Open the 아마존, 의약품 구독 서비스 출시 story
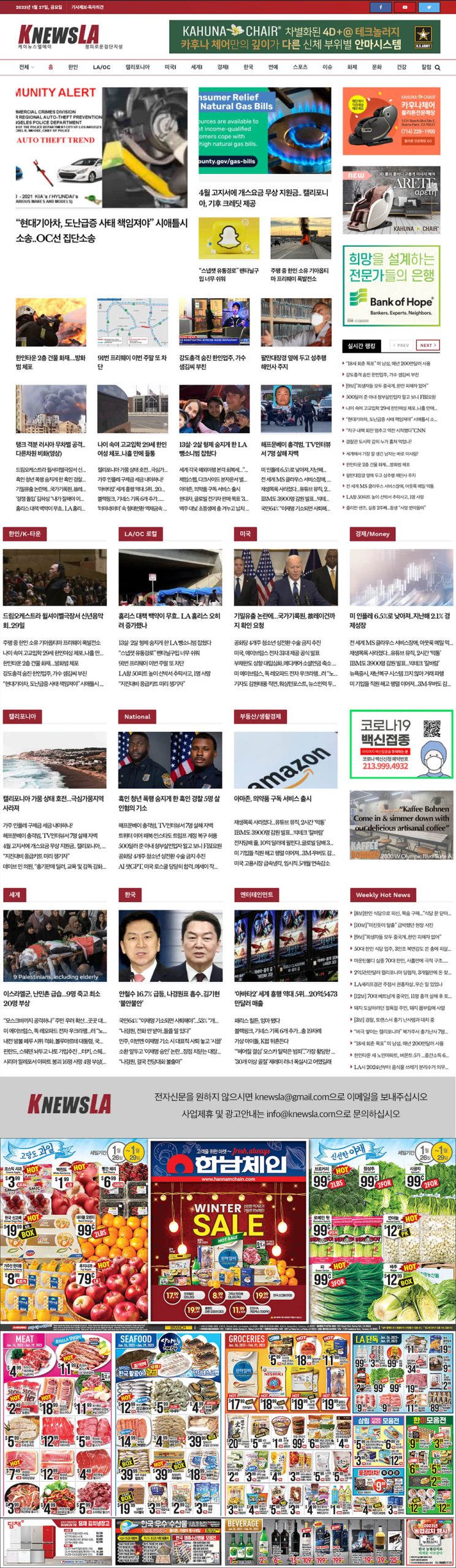The image size is (456, 1568). click(272, 799)
